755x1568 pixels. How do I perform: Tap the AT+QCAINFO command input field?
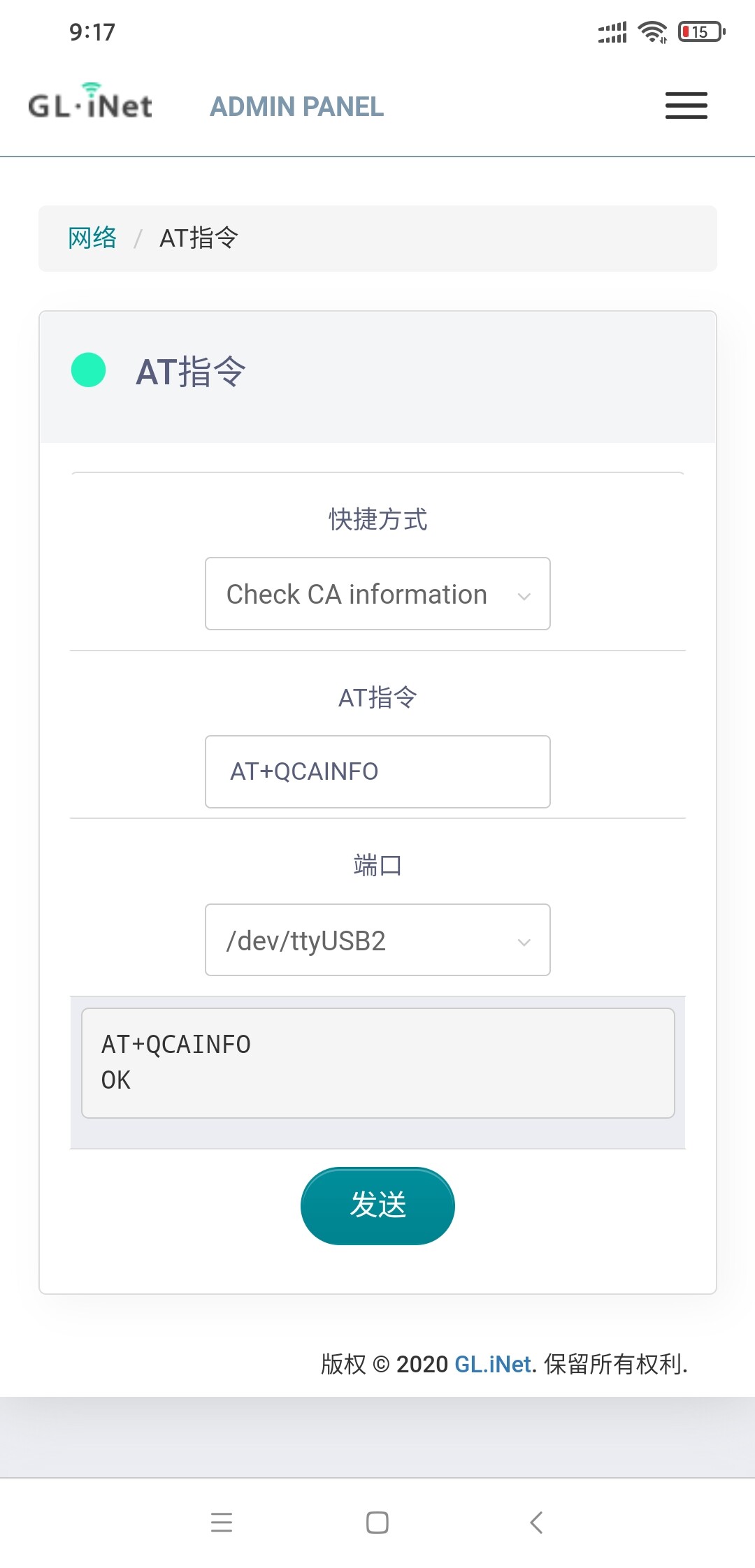click(377, 771)
